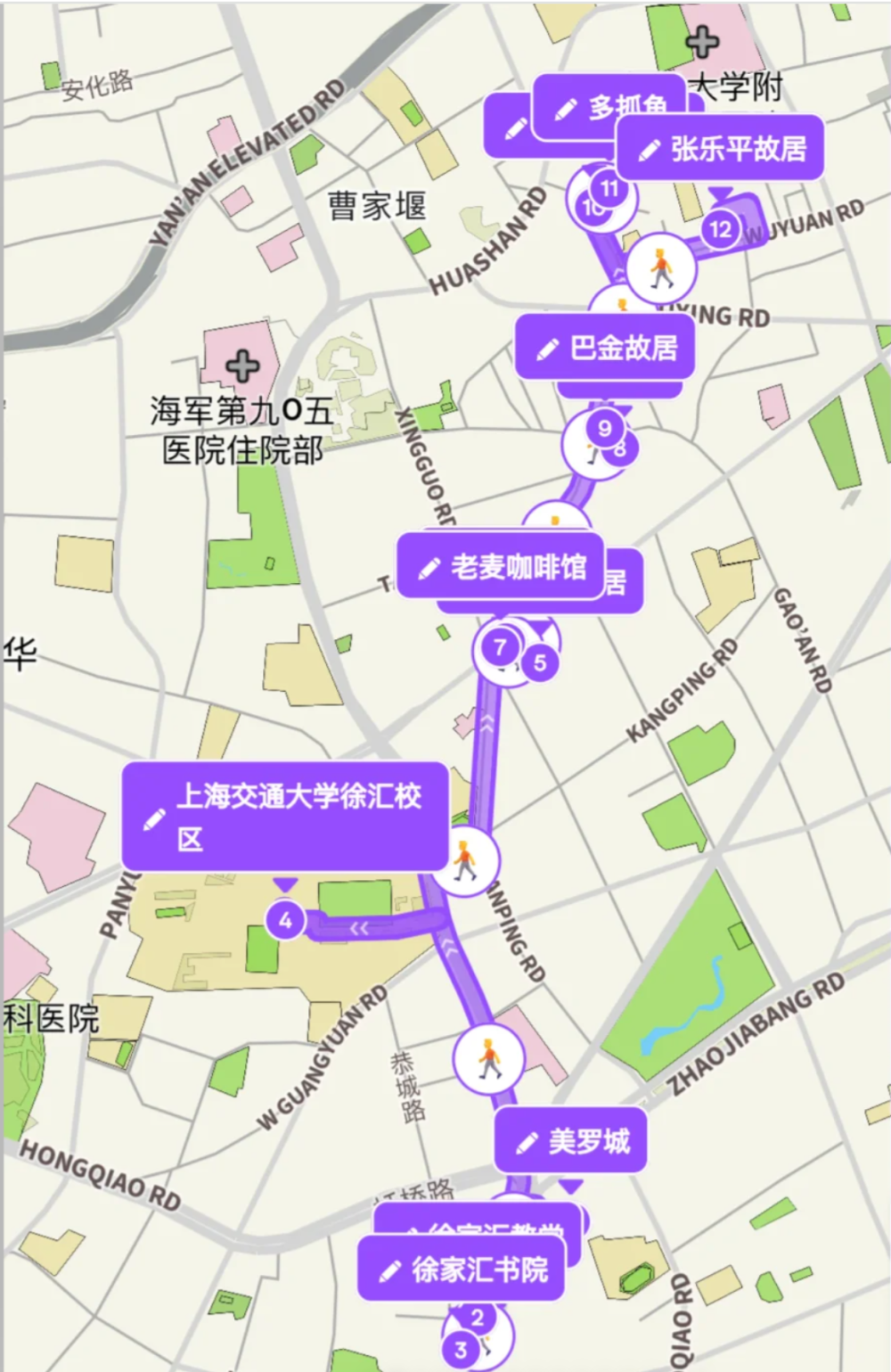Select route stop marker 3

tap(461, 1350)
